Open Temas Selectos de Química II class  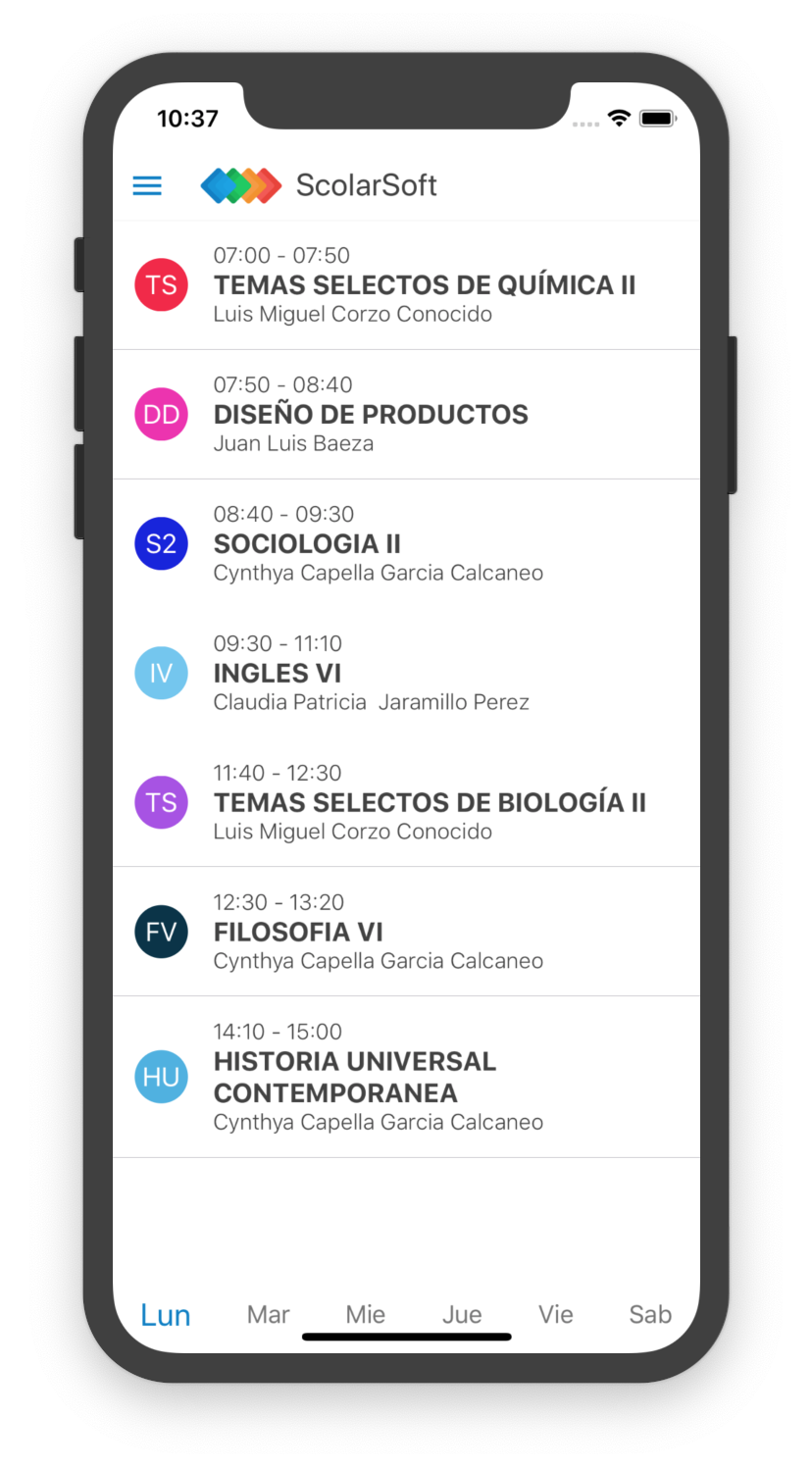(406, 285)
